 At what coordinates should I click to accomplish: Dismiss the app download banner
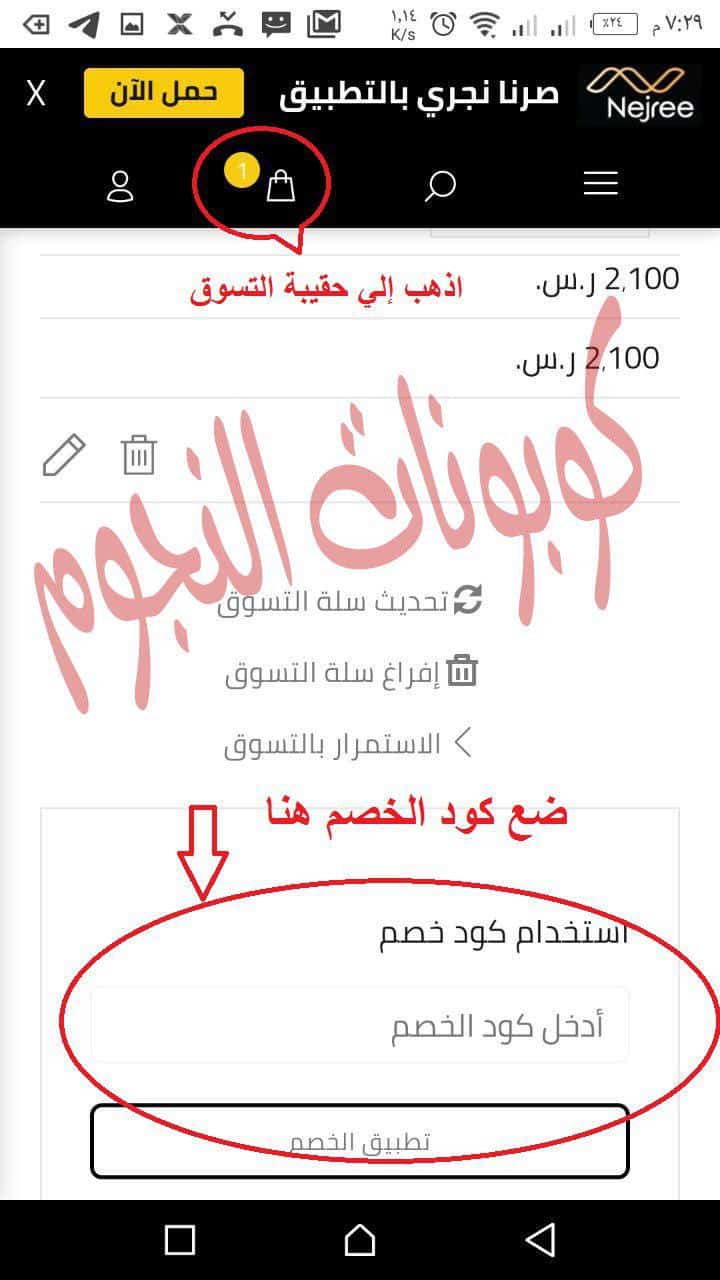[36, 94]
